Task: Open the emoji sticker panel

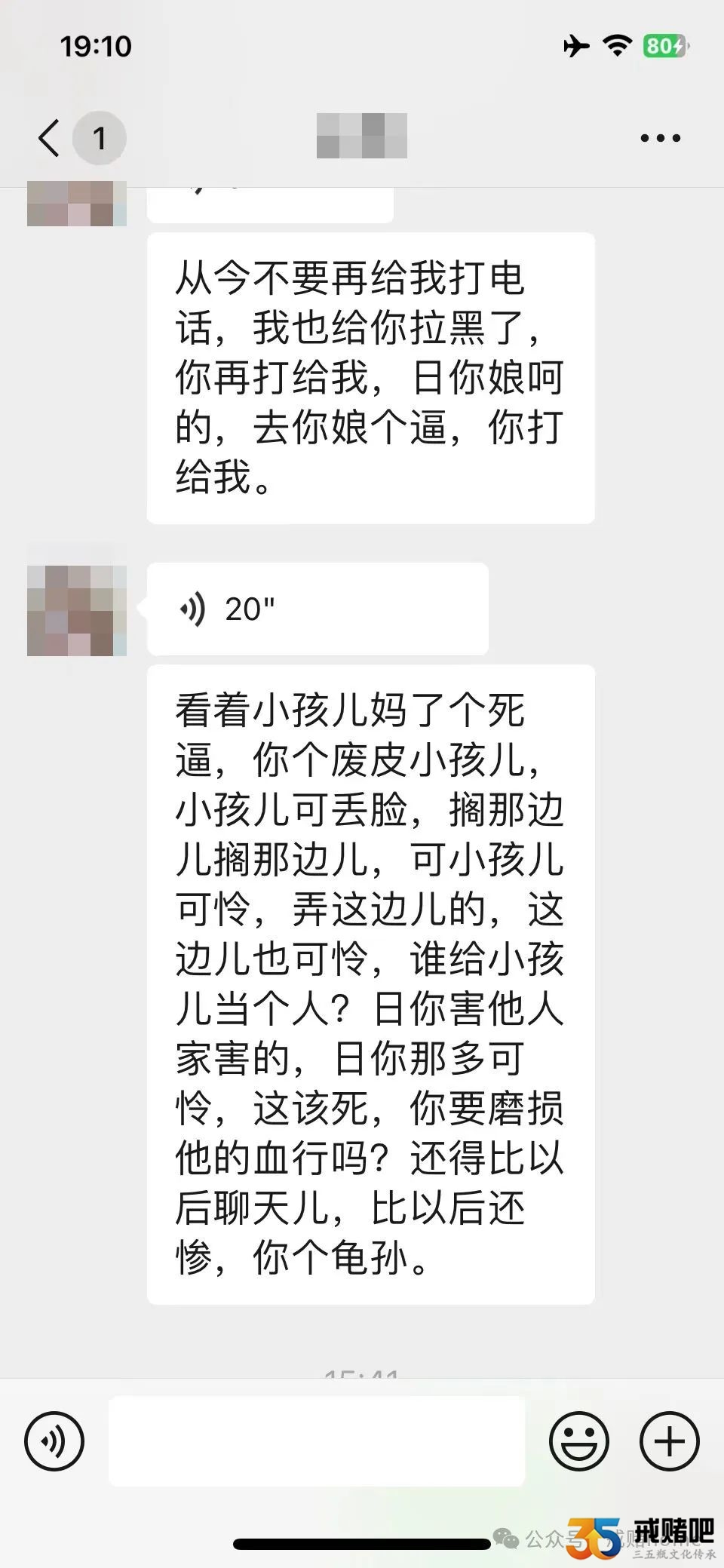Action: 578,1441
